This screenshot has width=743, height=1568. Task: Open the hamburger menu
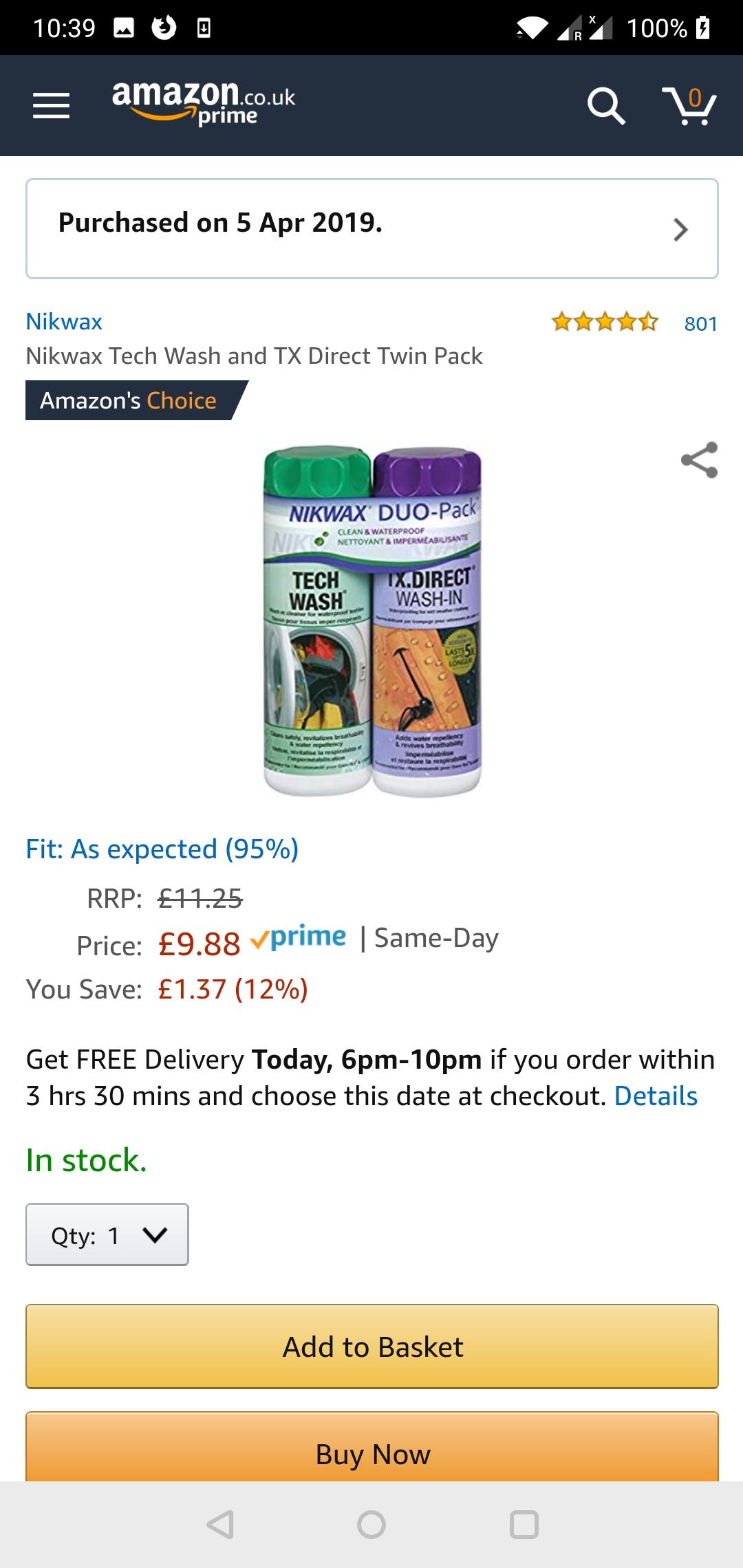click(x=52, y=105)
